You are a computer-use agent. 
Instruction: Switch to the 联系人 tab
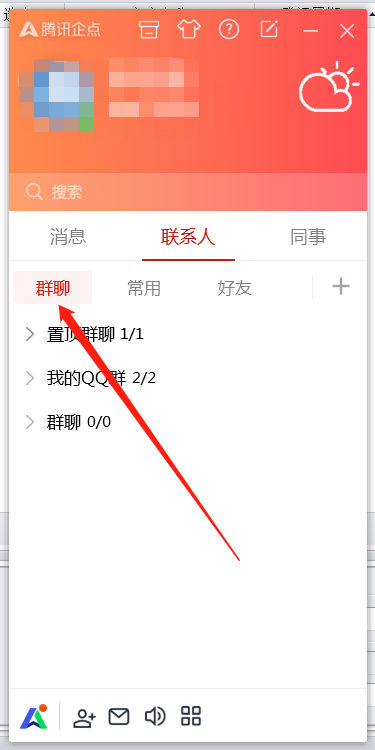pos(188,237)
